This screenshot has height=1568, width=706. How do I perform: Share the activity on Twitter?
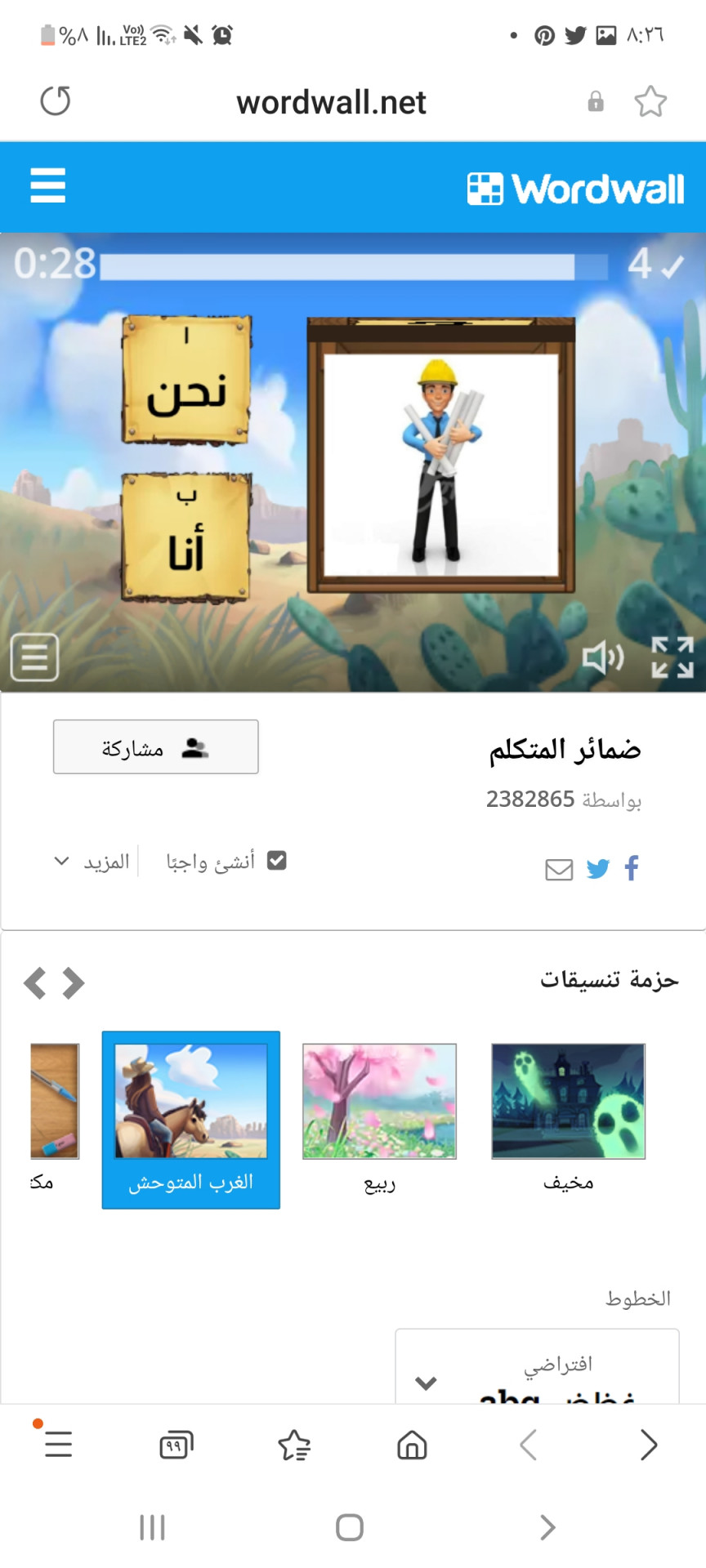pyautogui.click(x=598, y=869)
